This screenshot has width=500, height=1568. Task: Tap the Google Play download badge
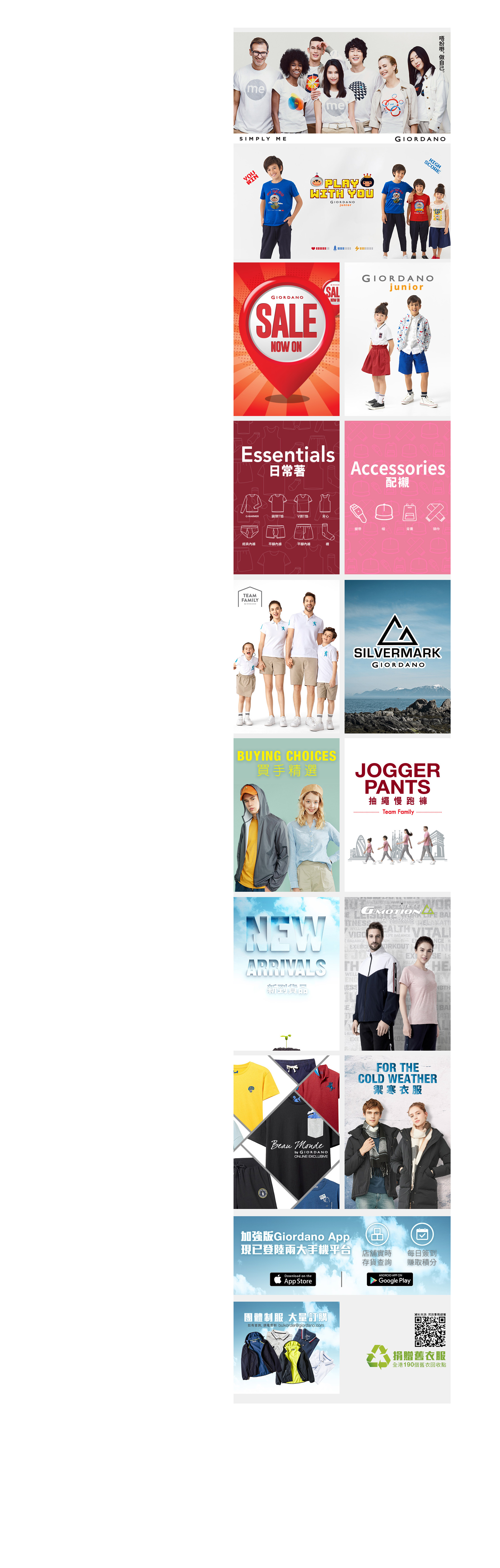click(x=389, y=1280)
